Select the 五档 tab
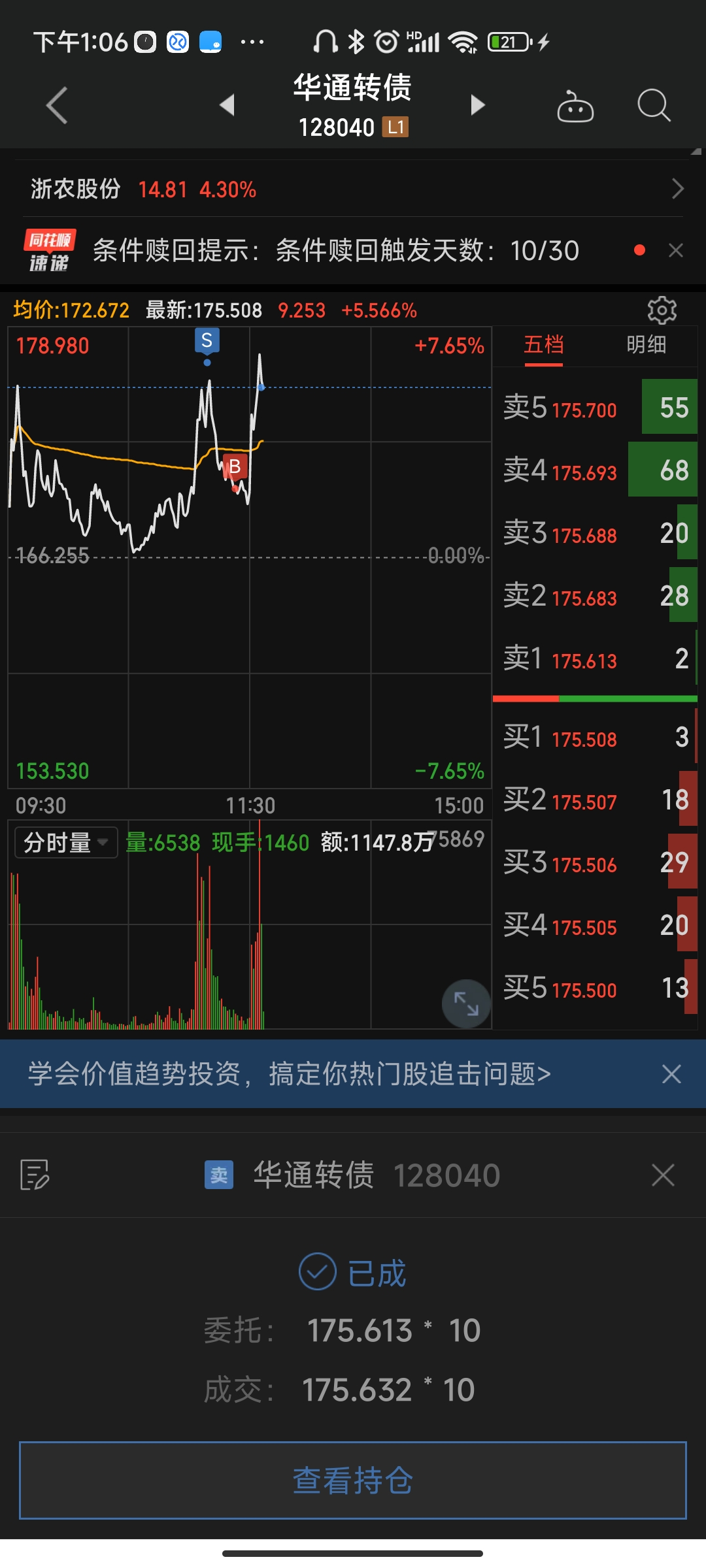706x1568 pixels. (x=543, y=345)
